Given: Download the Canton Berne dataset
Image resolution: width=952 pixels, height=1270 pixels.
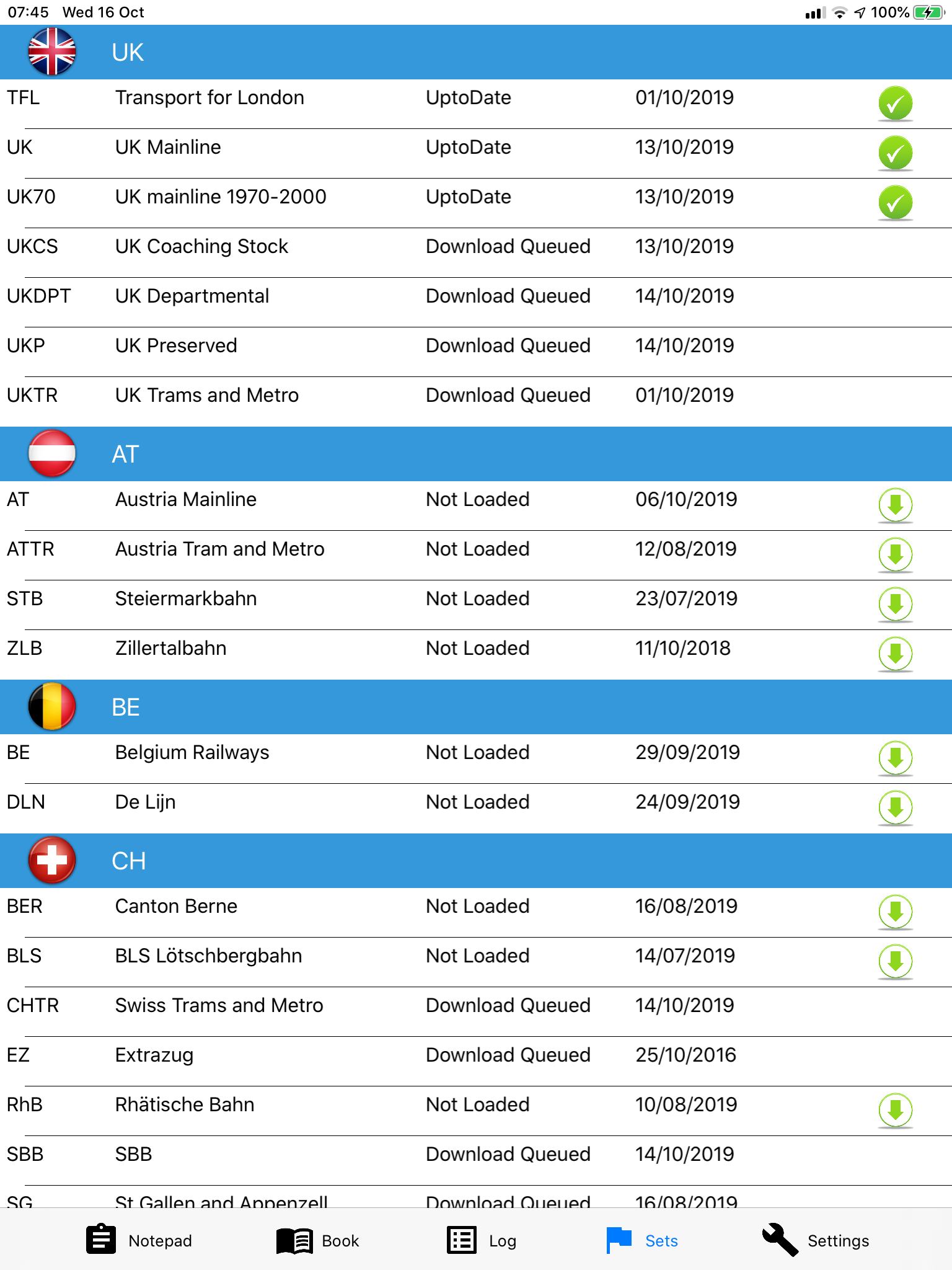Looking at the screenshot, I should (895, 912).
